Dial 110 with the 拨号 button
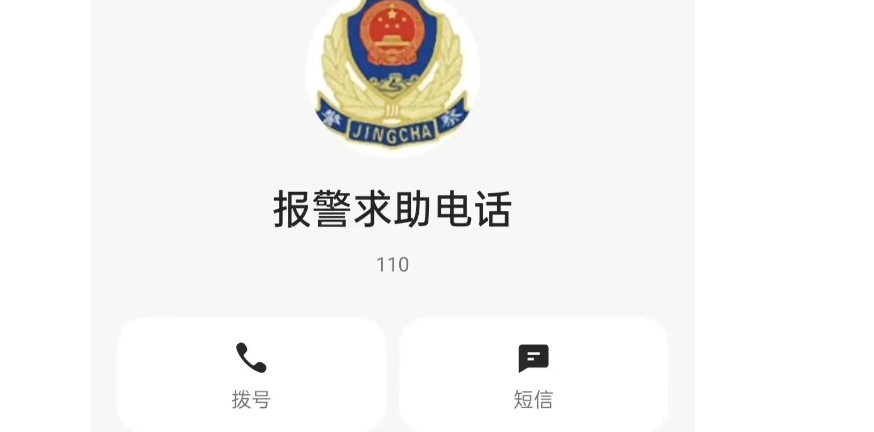The width and height of the screenshot is (874, 432). [251, 374]
